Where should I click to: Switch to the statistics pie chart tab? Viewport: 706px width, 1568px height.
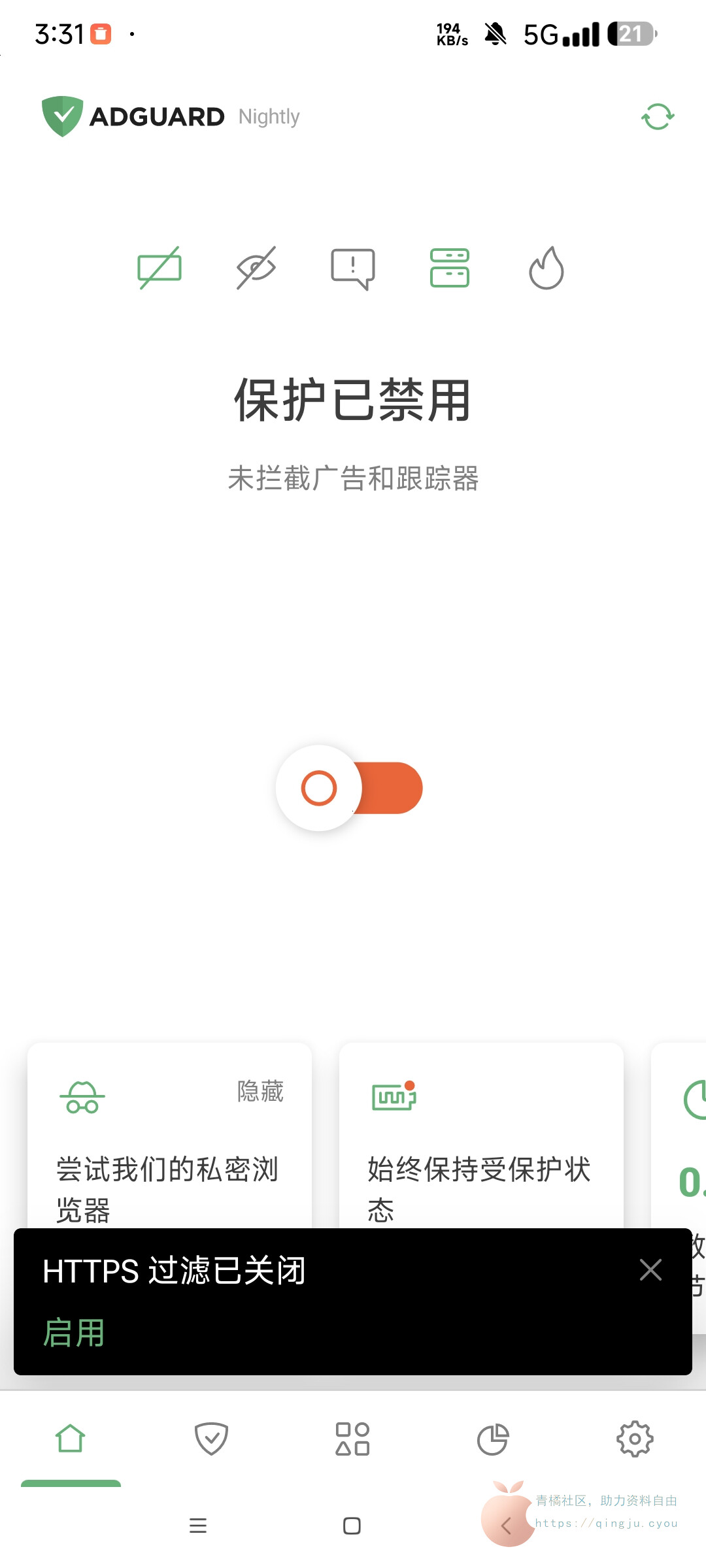pyautogui.click(x=493, y=1439)
